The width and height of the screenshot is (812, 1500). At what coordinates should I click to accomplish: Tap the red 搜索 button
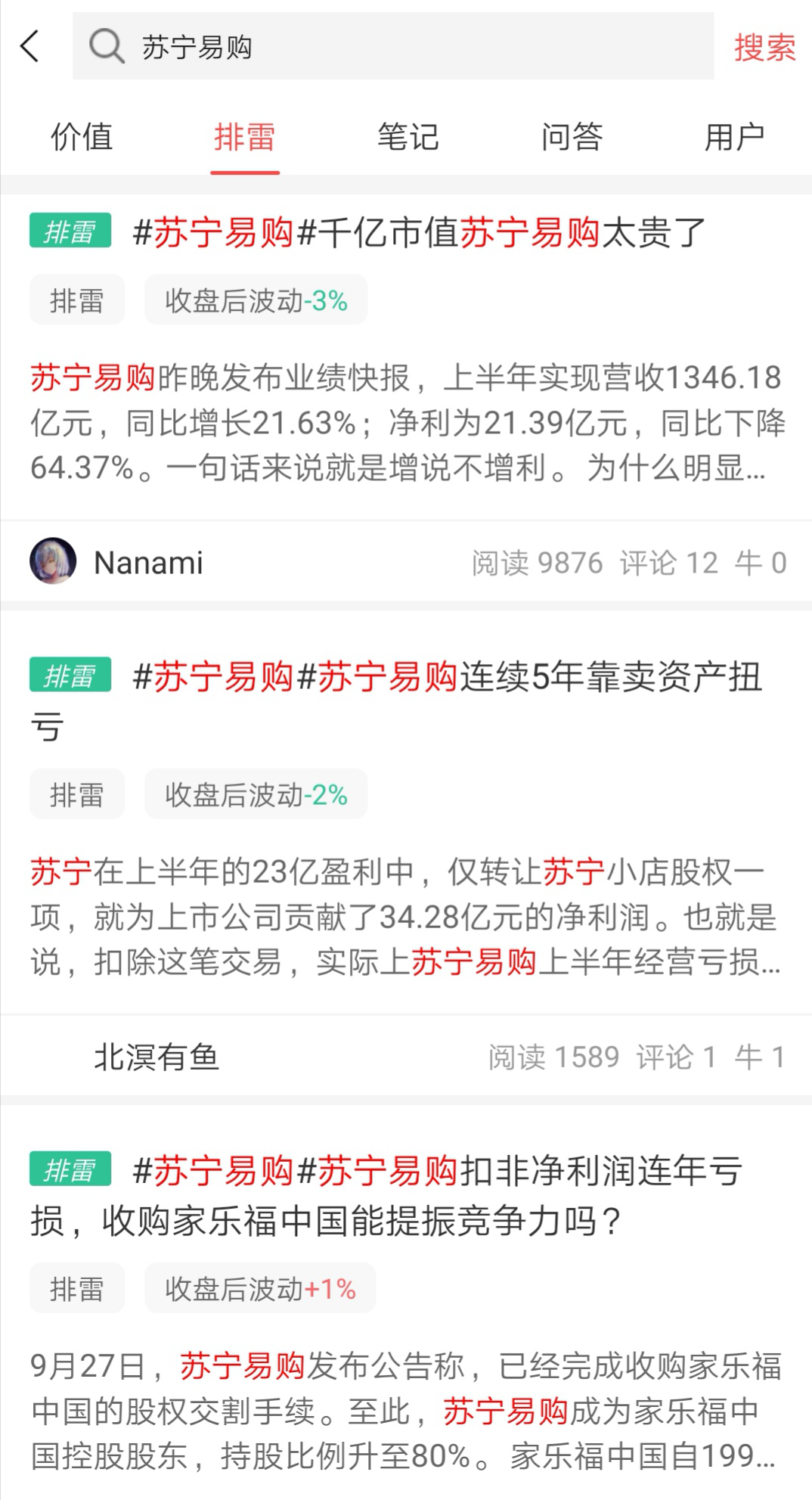pos(764,48)
